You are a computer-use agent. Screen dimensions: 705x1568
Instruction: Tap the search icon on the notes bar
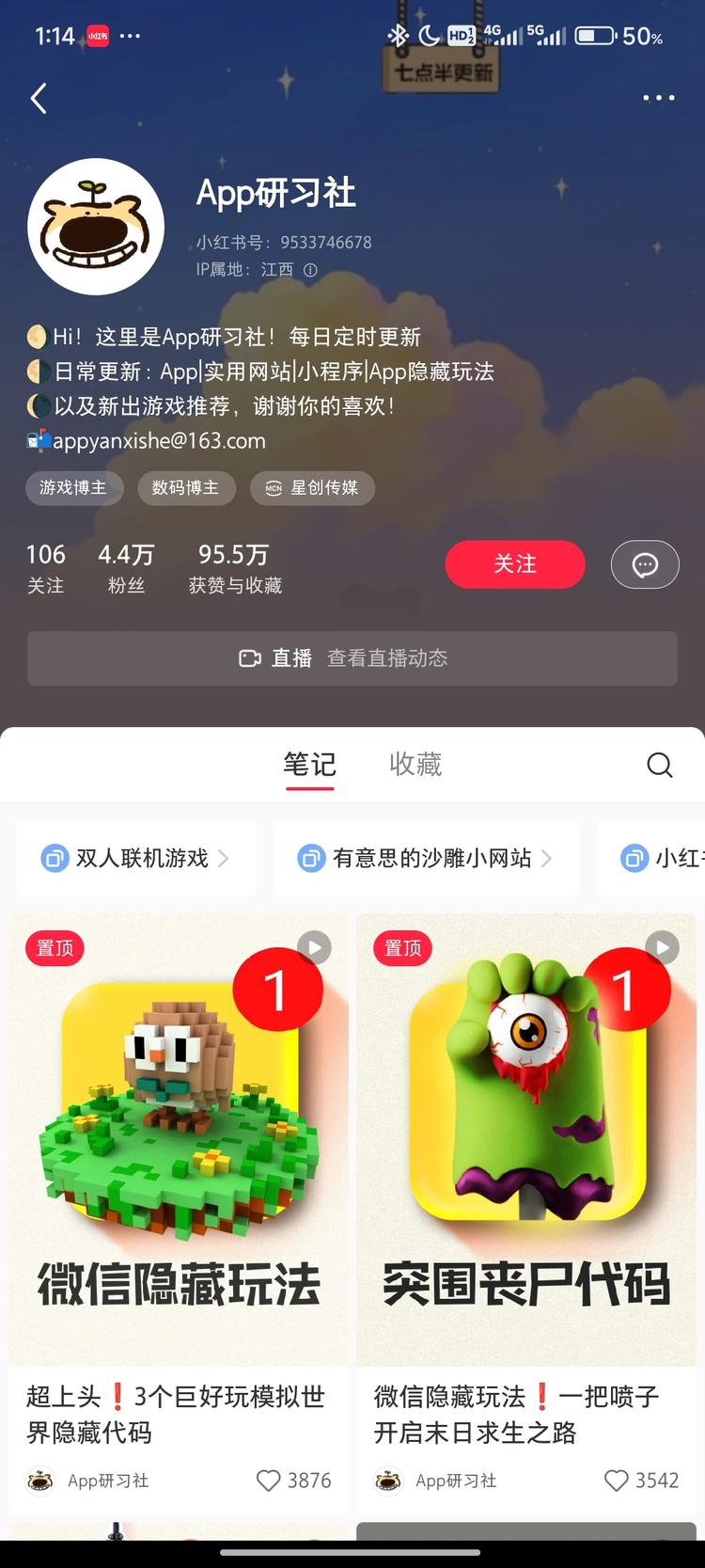[x=659, y=765]
